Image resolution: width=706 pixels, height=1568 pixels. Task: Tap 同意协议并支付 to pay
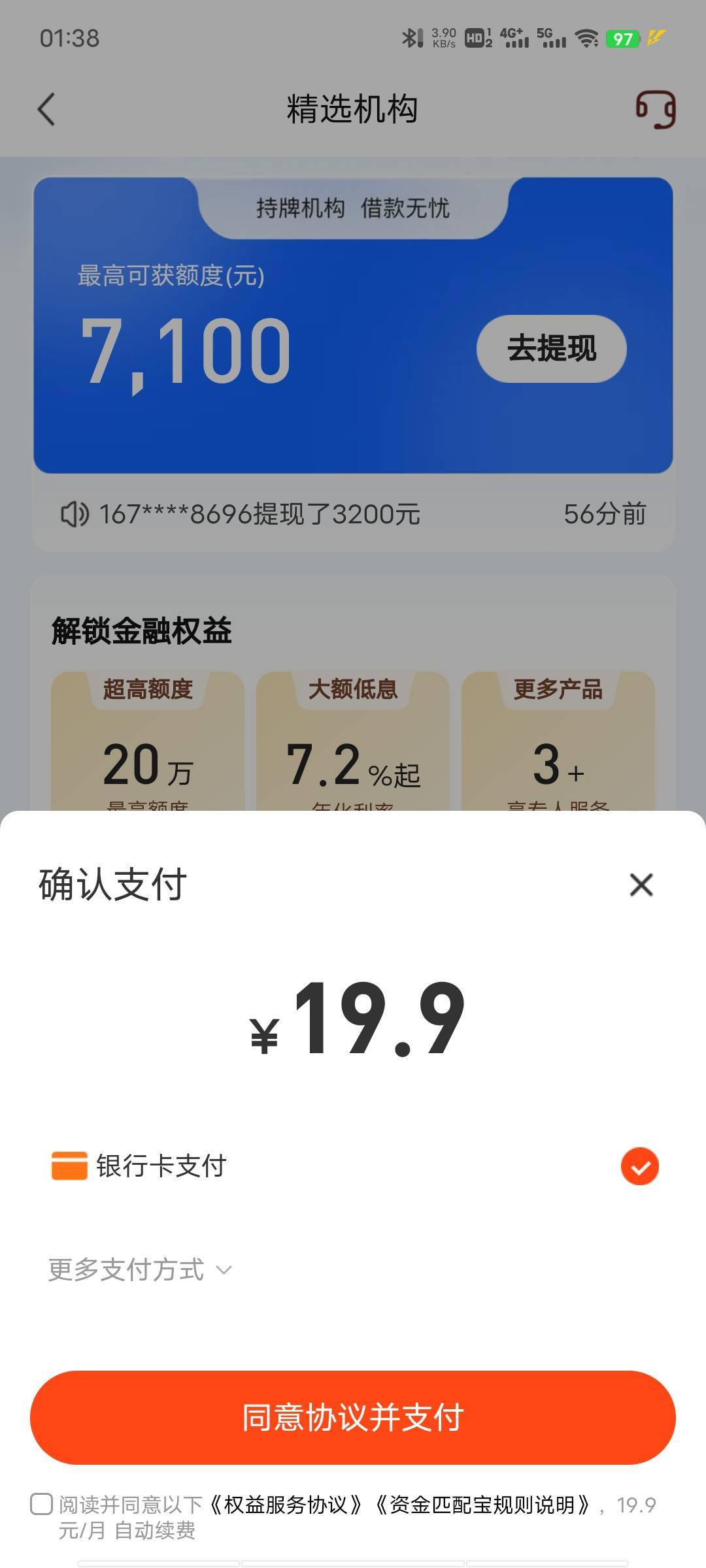353,1417
